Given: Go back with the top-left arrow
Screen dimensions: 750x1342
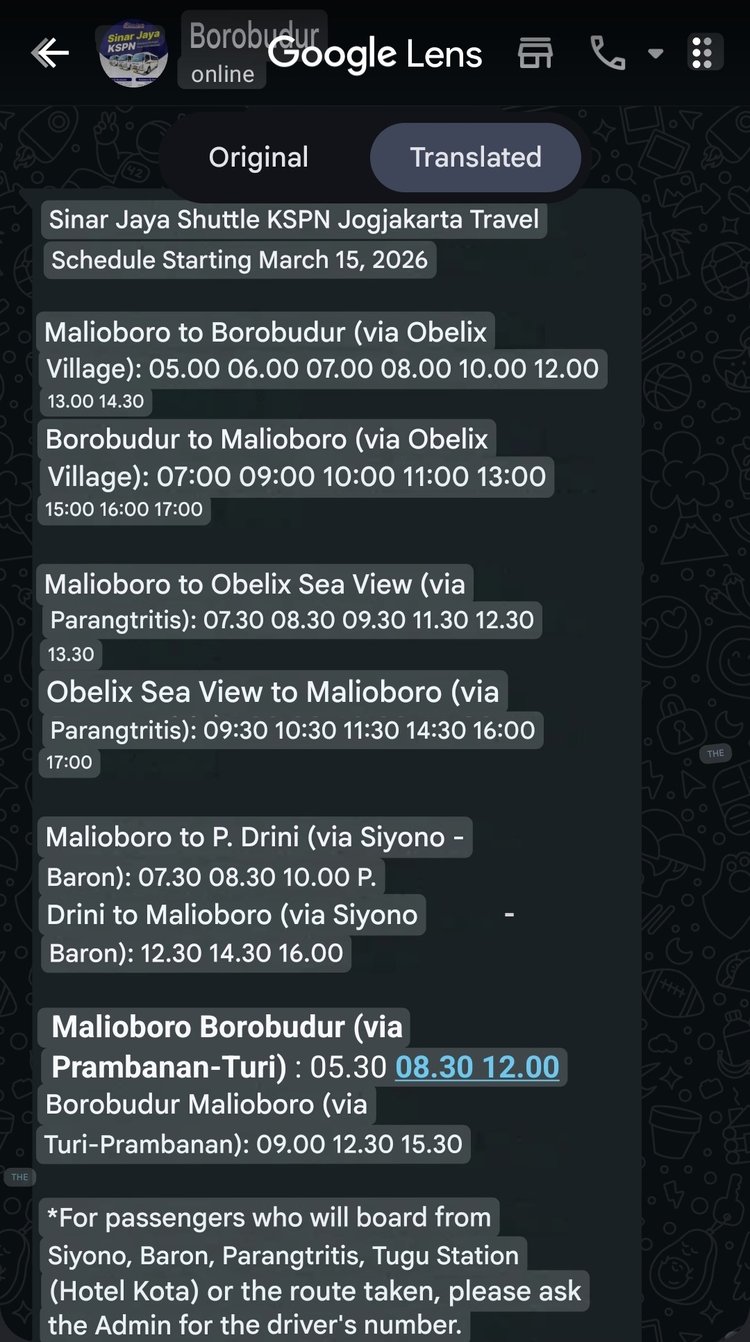Looking at the screenshot, I should [50, 53].
